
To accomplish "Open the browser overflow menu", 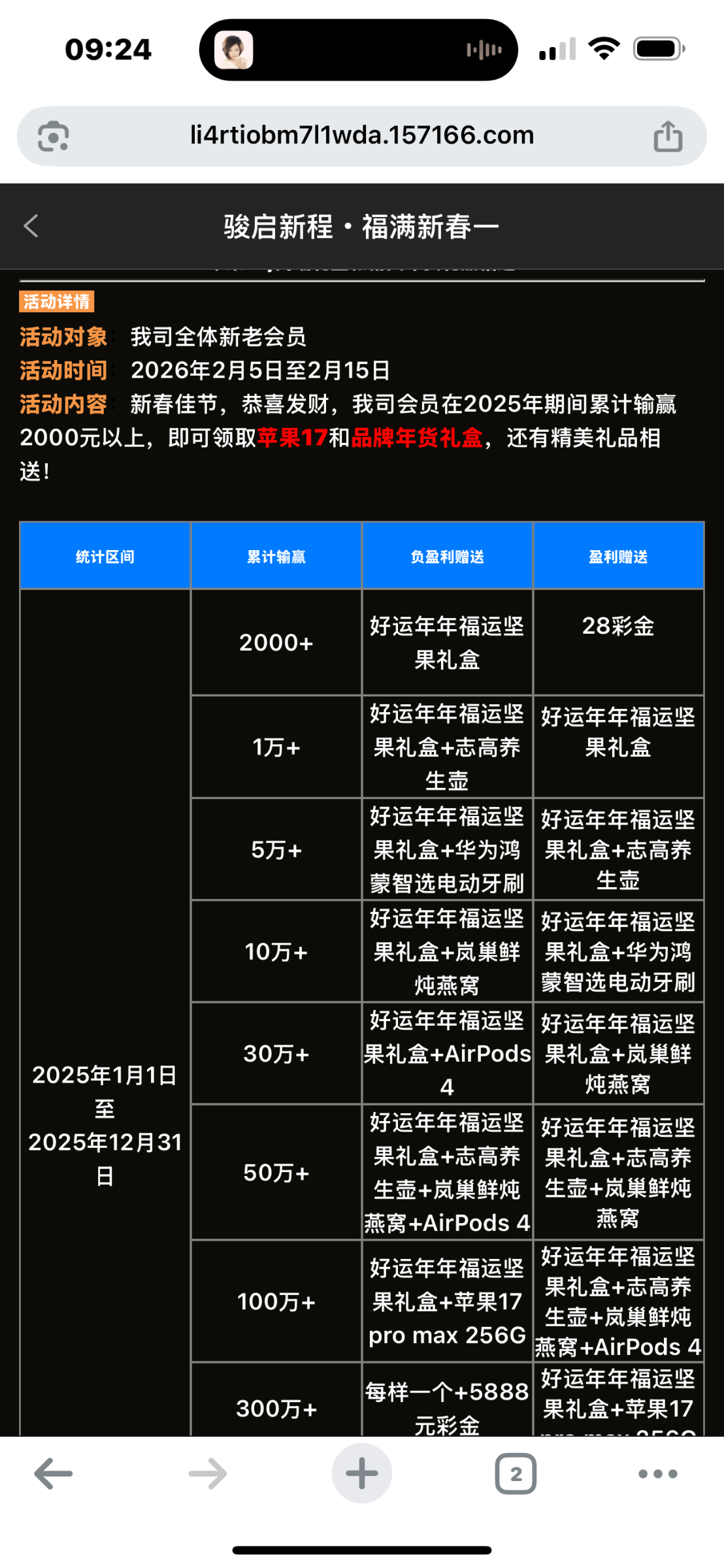I will [x=657, y=1473].
